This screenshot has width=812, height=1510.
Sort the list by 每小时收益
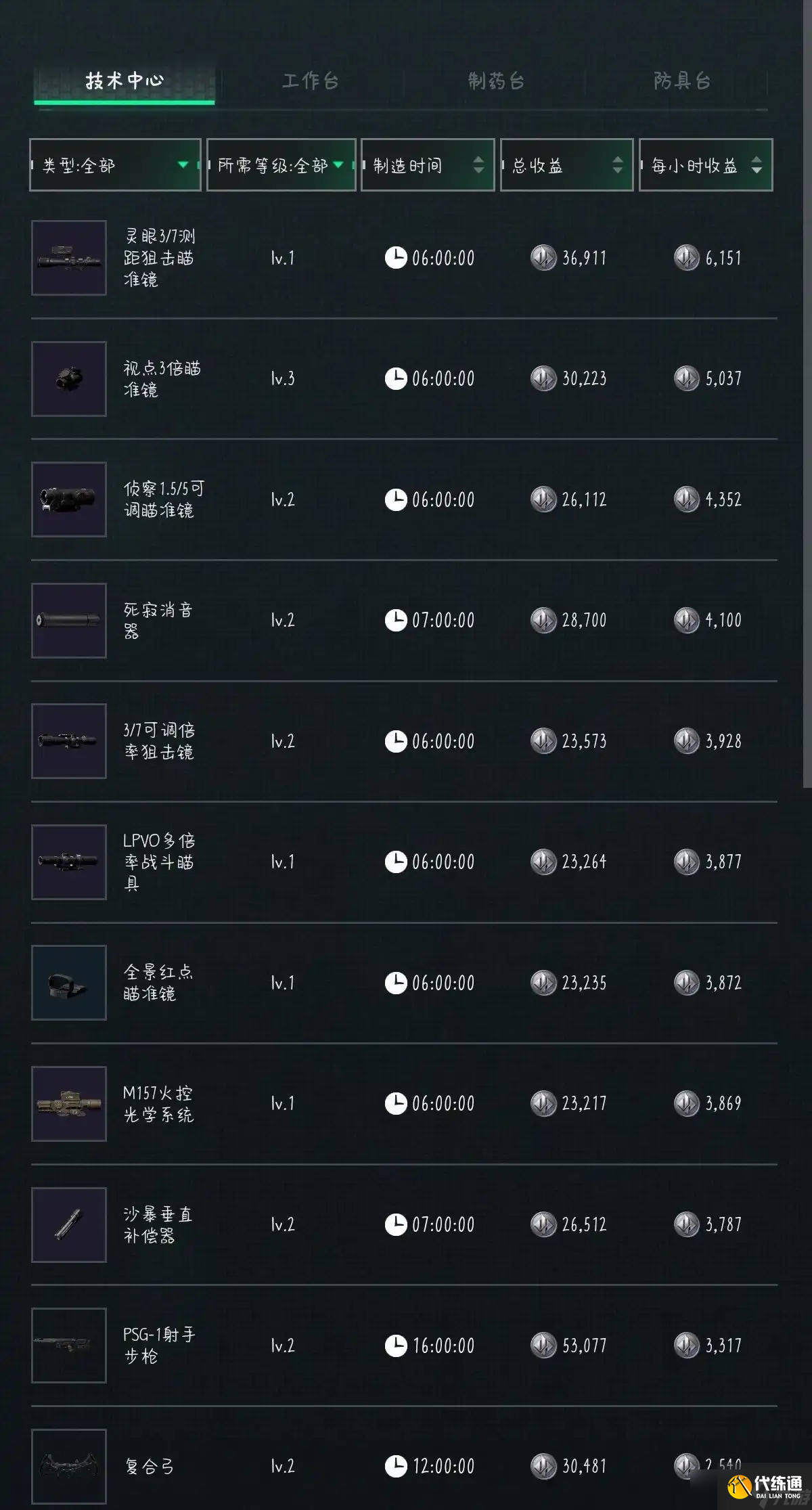point(706,165)
